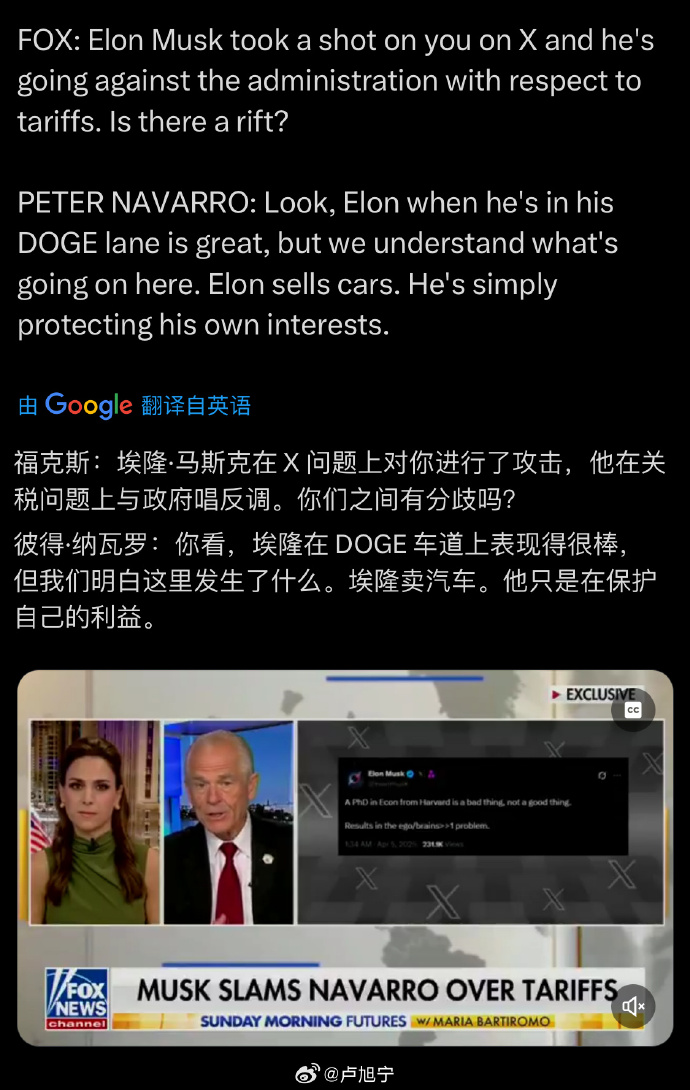Unmute the Fox News video
690x1090 pixels.
pos(633,1005)
